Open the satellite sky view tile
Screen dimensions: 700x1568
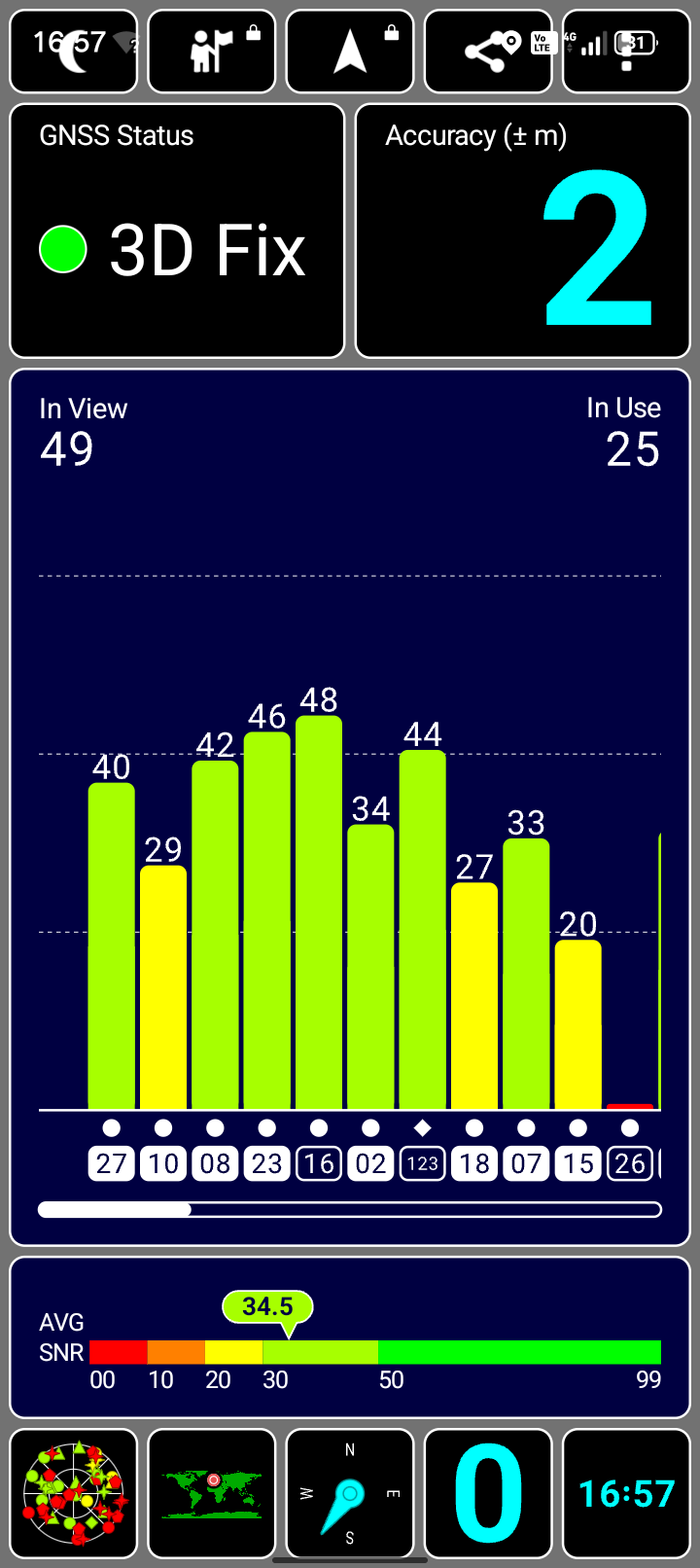pos(74,1493)
